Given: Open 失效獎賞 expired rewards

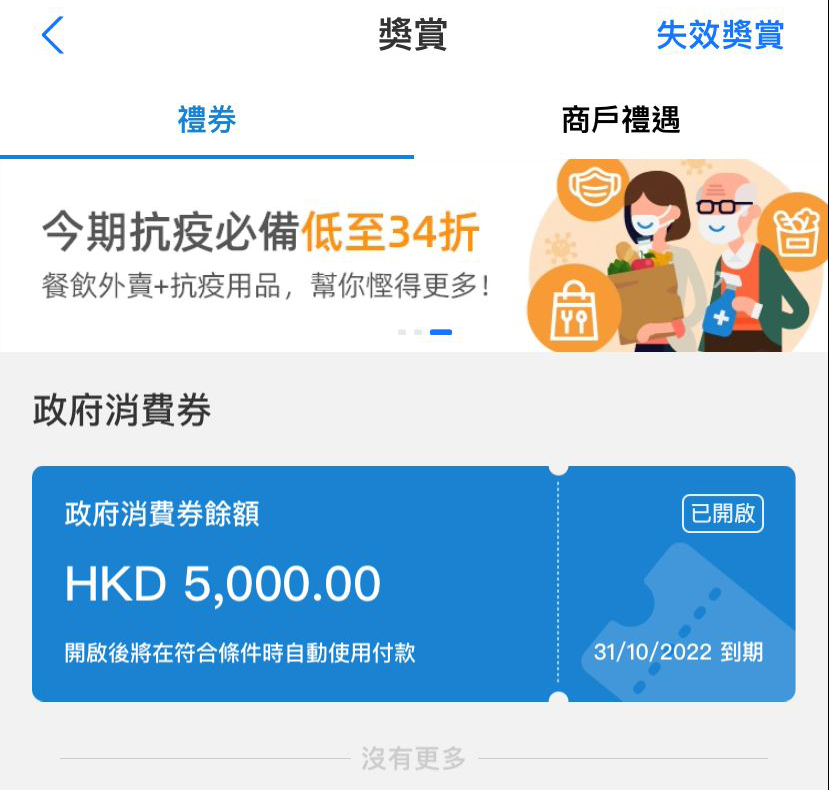Looking at the screenshot, I should (x=719, y=35).
